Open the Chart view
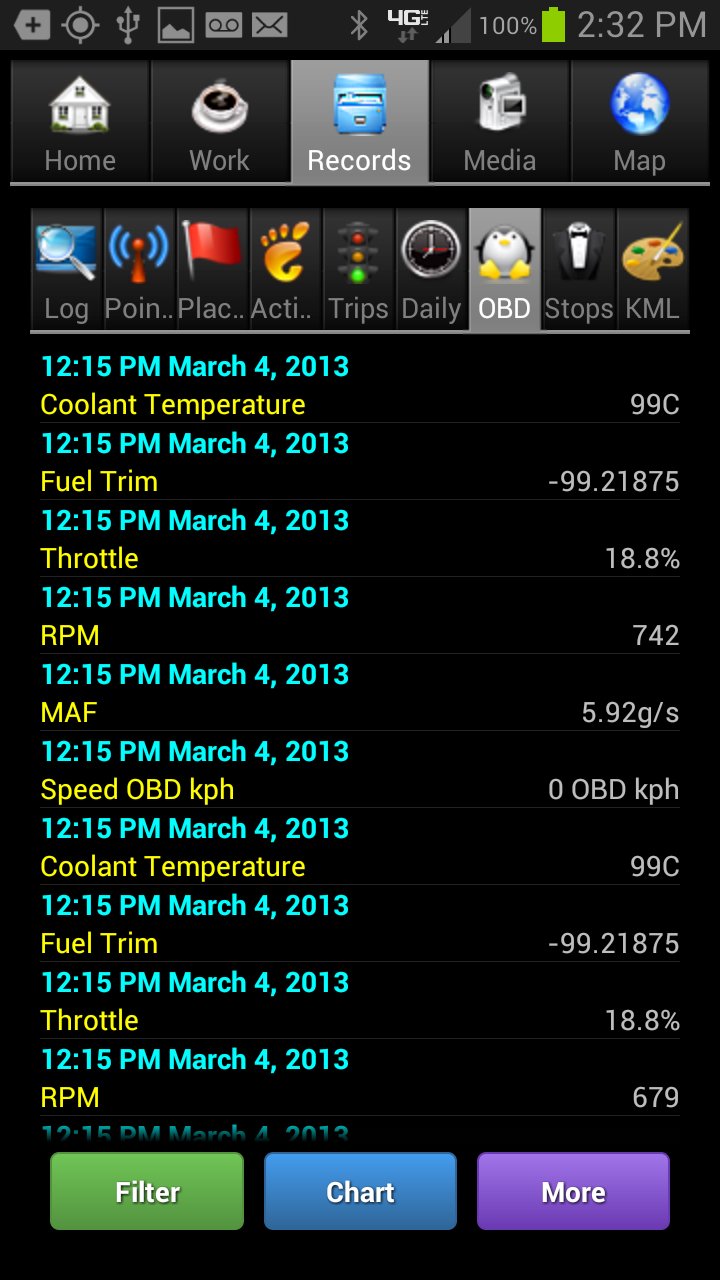Image resolution: width=720 pixels, height=1280 pixels. (360, 1191)
